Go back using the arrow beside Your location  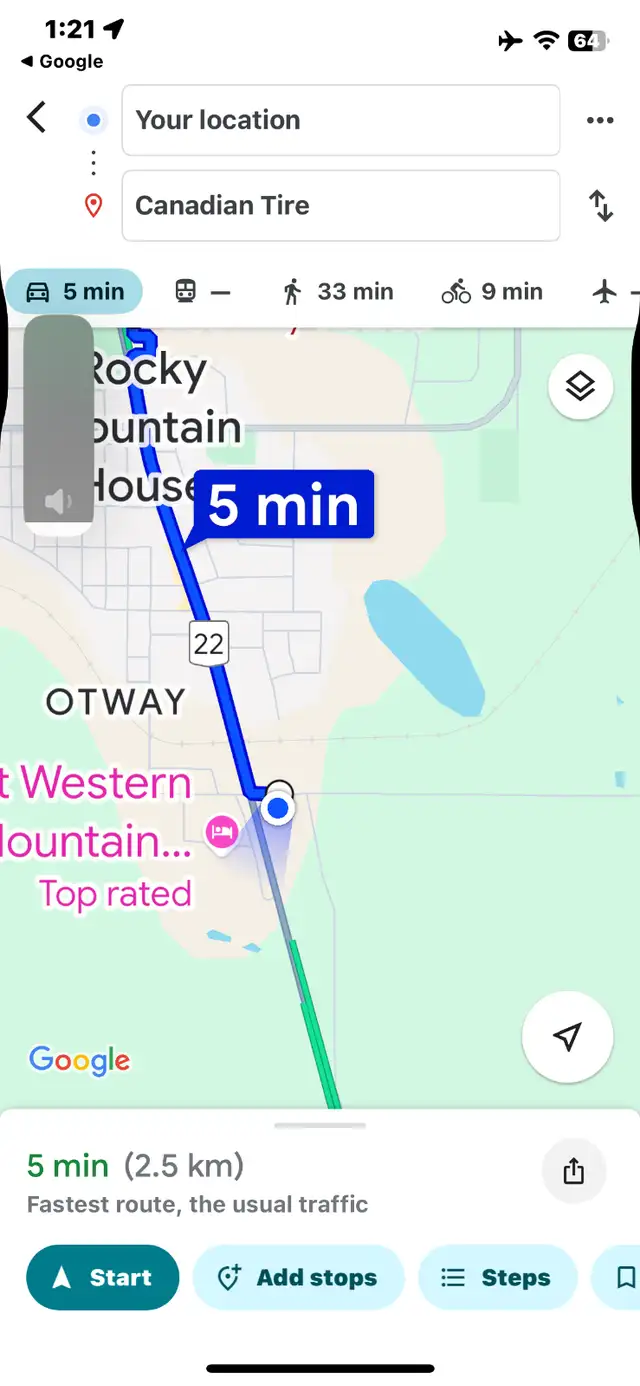36,118
